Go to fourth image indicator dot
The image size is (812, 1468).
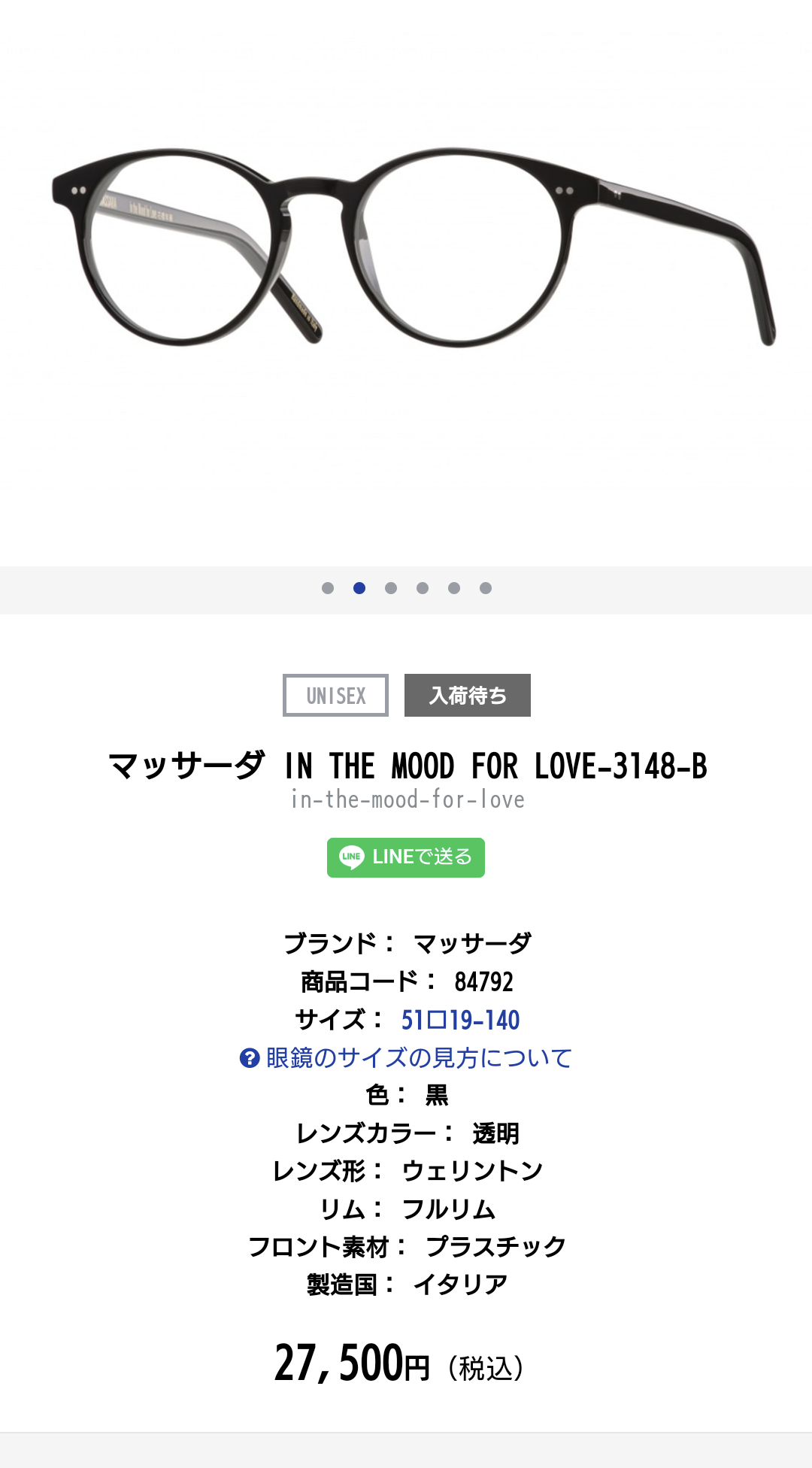(423, 588)
